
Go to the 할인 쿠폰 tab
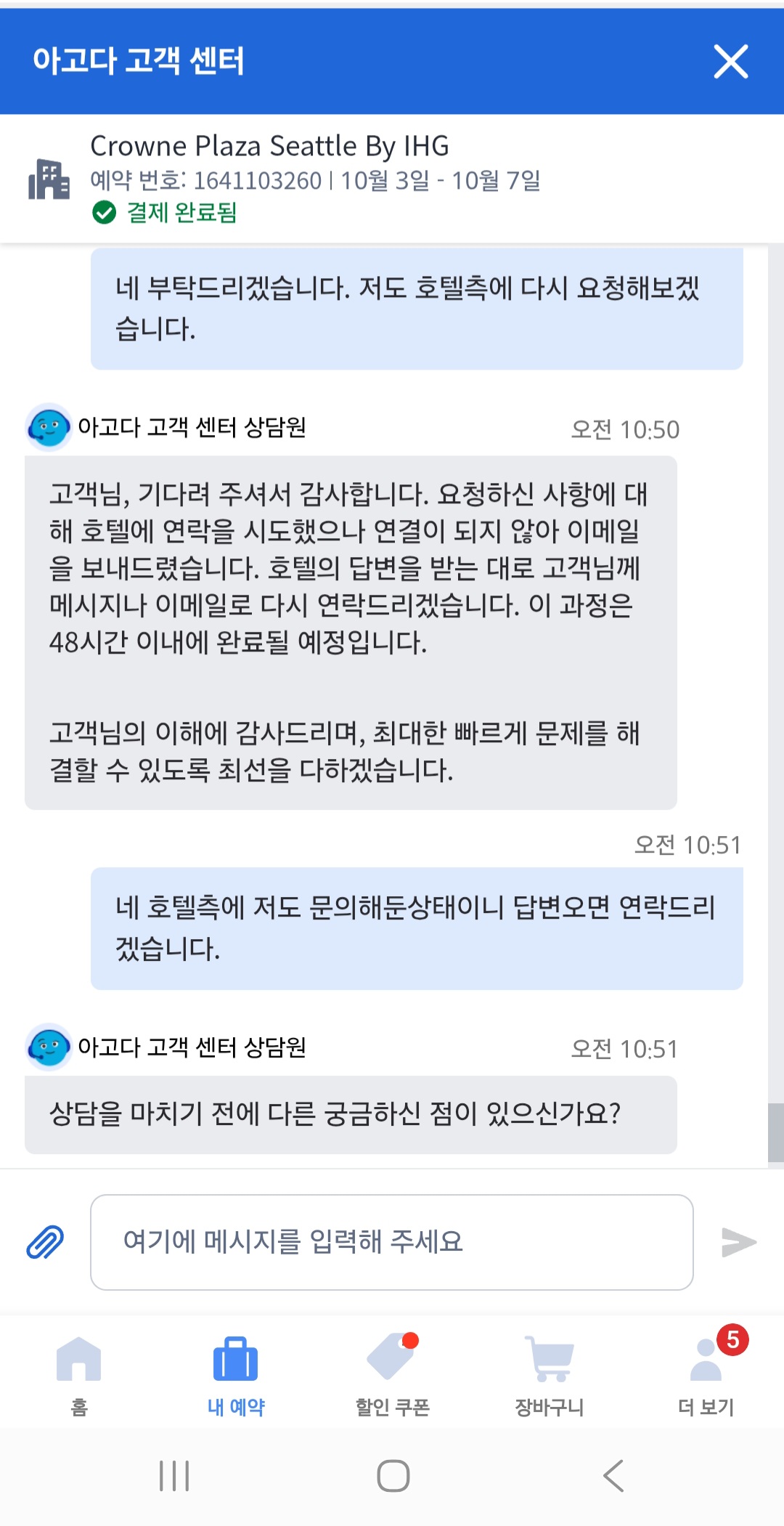click(x=392, y=1376)
